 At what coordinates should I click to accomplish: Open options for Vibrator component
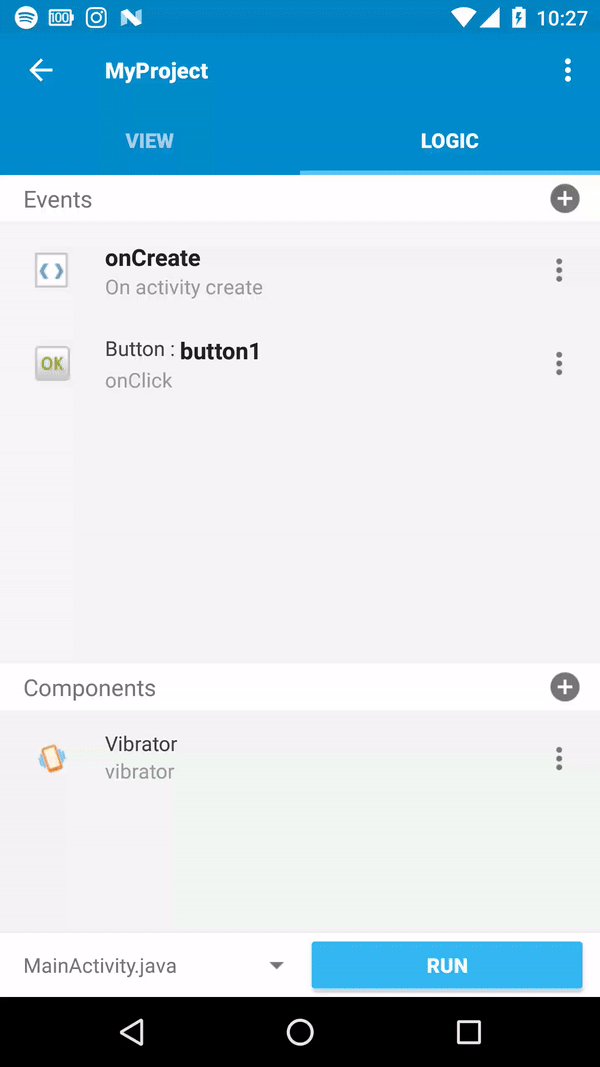(x=558, y=759)
